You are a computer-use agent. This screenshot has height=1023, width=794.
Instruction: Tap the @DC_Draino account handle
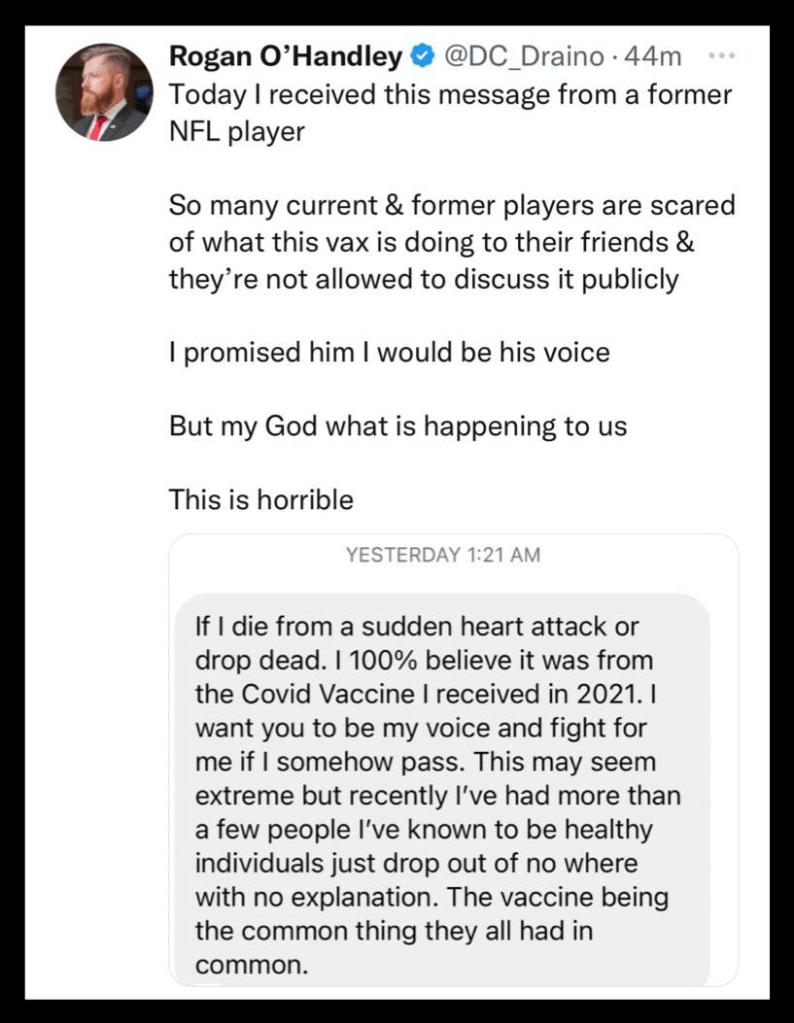(522, 57)
